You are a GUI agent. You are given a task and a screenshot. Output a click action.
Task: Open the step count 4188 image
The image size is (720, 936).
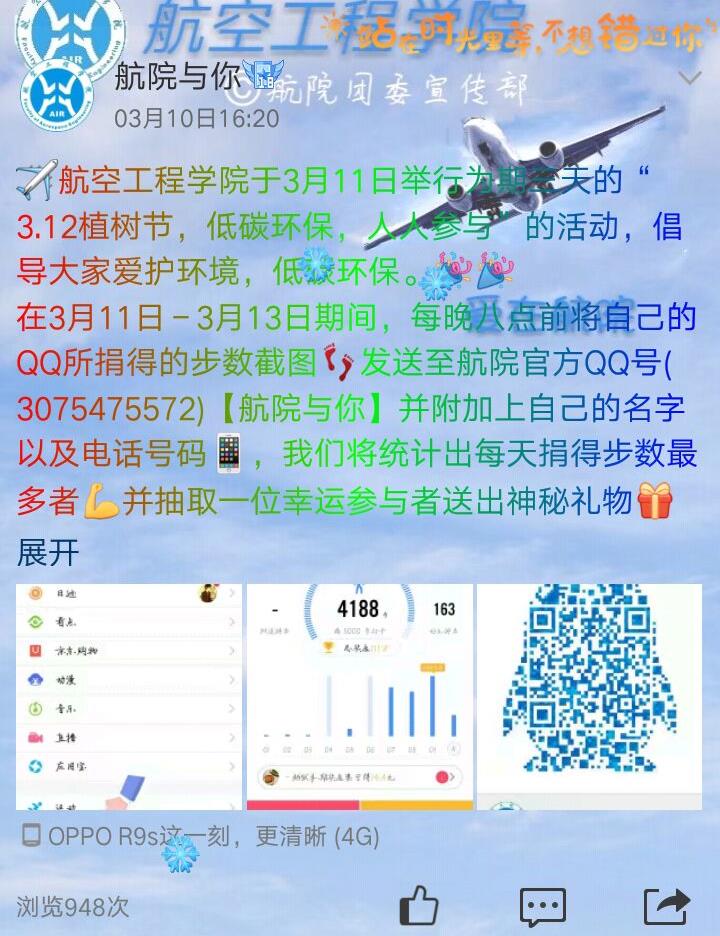coord(359,697)
